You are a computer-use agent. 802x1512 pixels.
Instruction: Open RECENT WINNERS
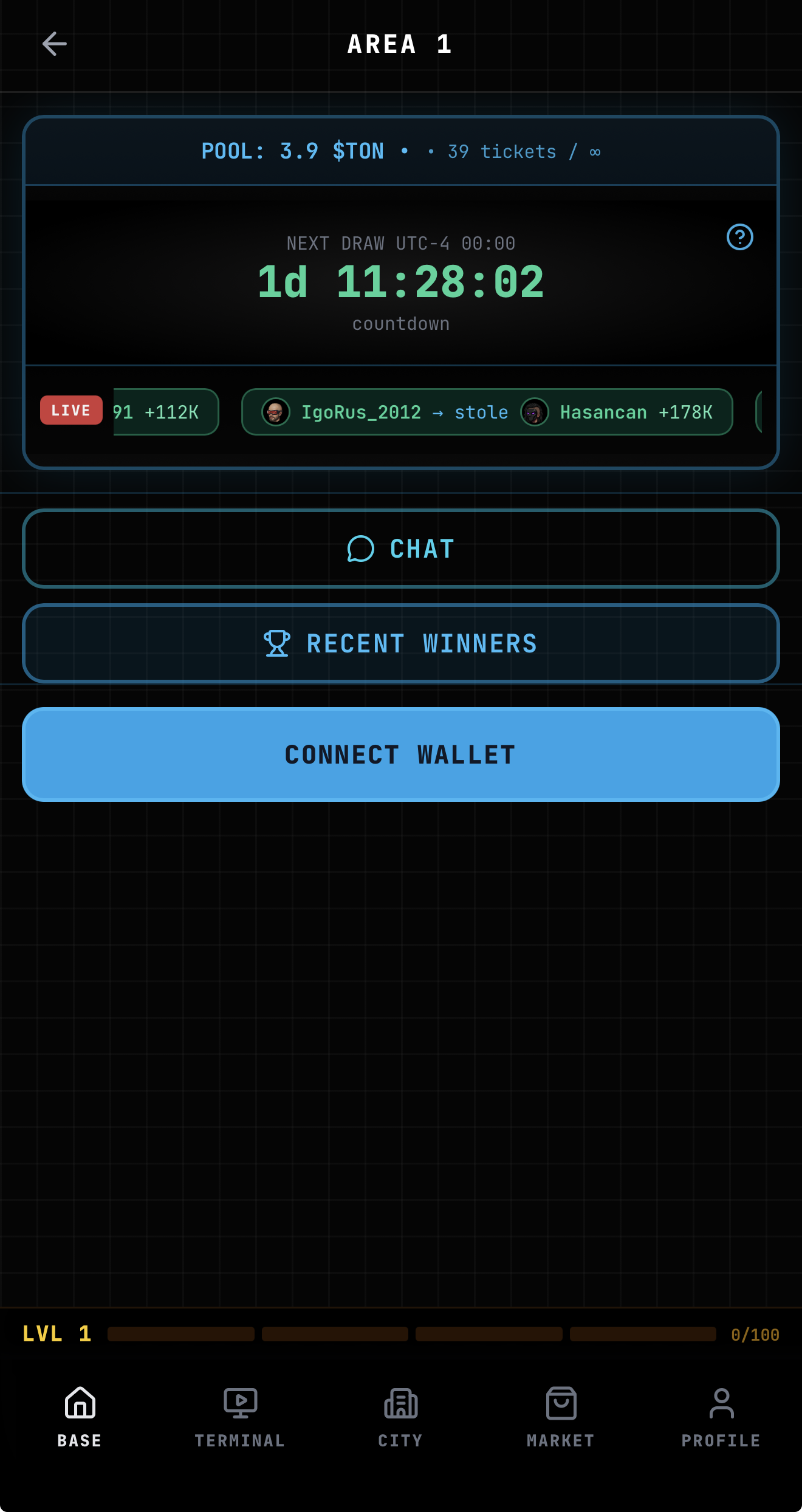[401, 643]
